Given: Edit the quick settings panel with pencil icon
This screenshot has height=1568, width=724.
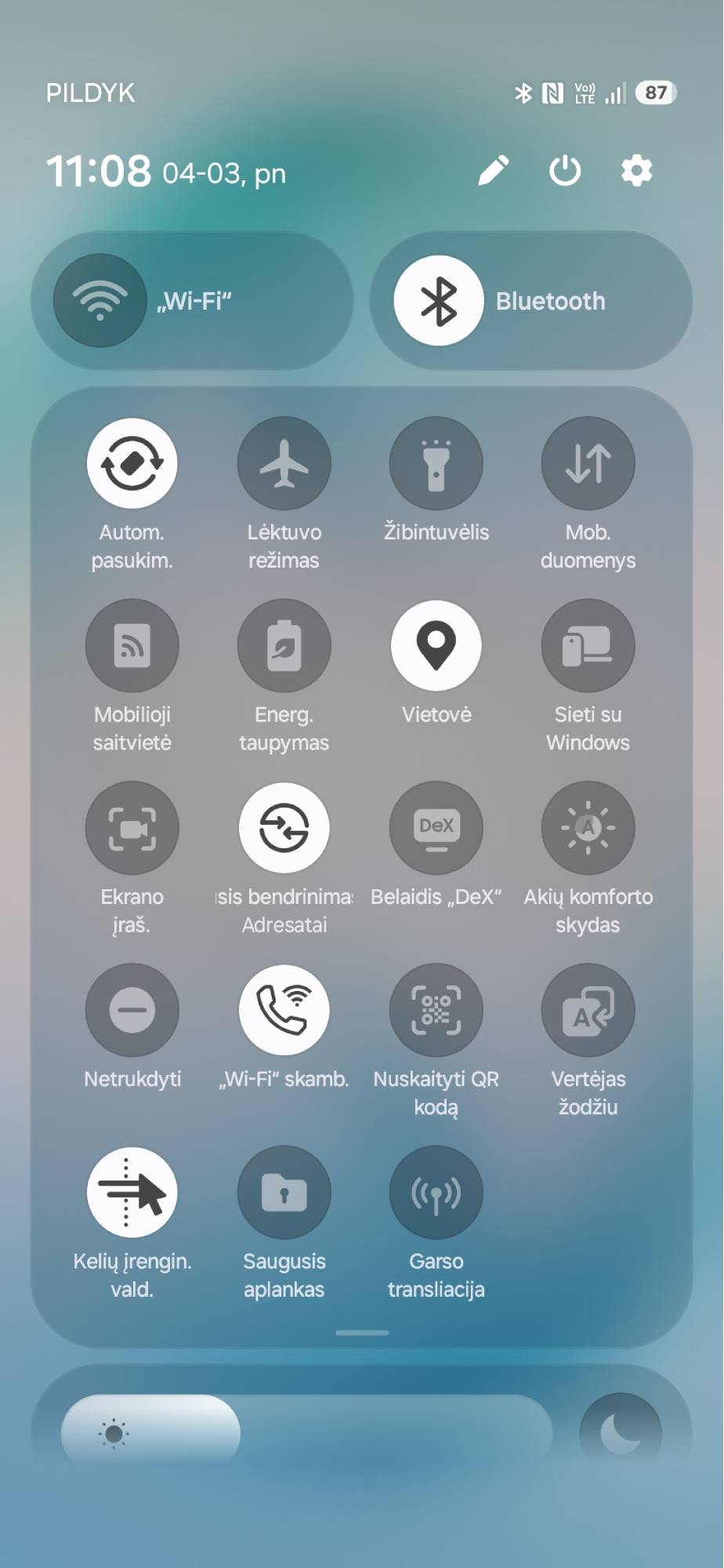Looking at the screenshot, I should click(x=494, y=170).
